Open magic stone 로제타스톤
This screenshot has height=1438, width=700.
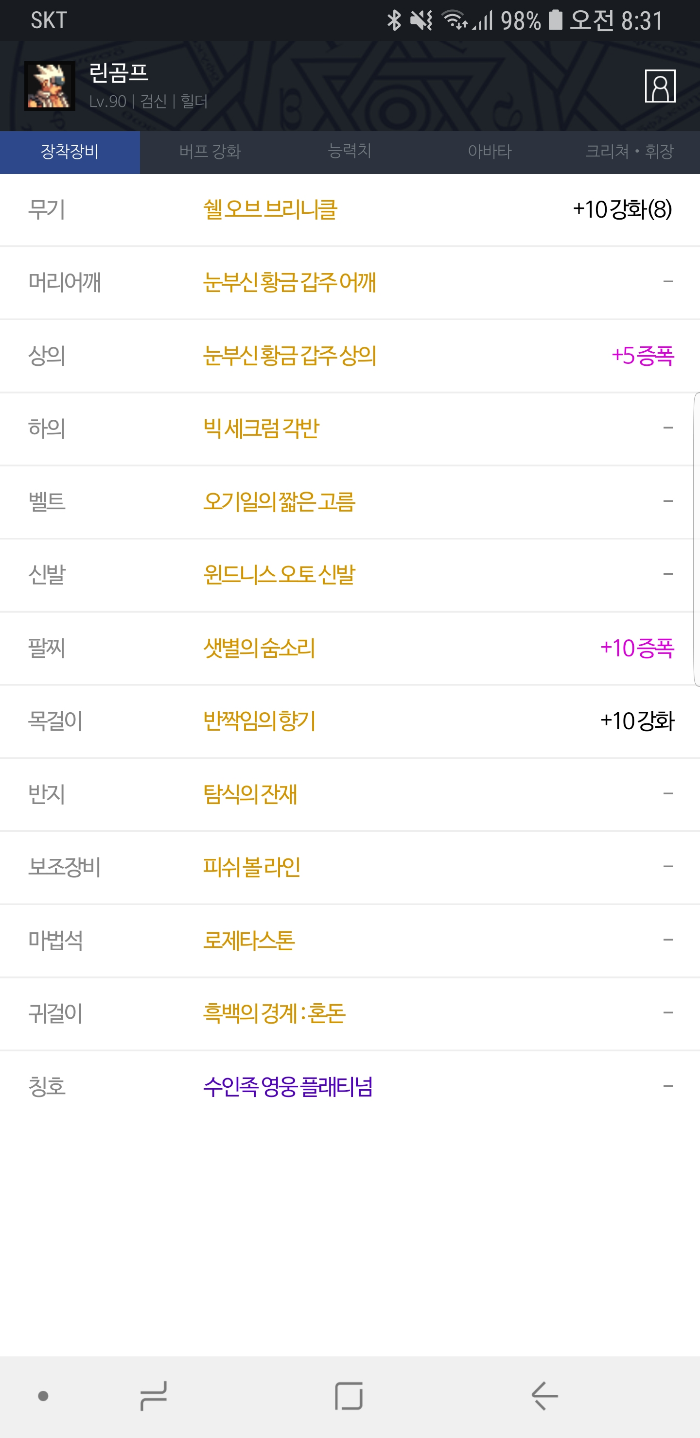click(249, 940)
